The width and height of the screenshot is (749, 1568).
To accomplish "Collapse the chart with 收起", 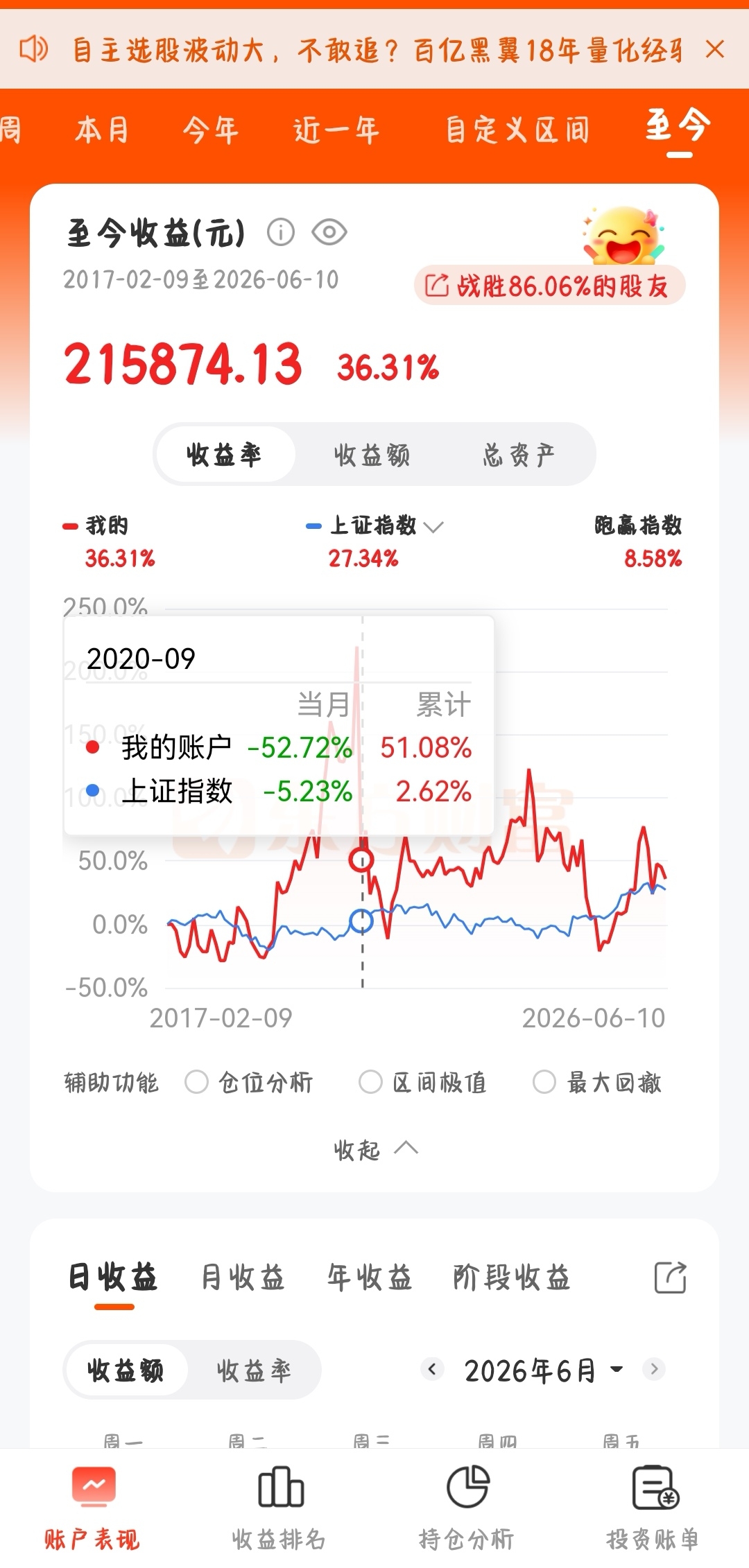I will 375,1149.
